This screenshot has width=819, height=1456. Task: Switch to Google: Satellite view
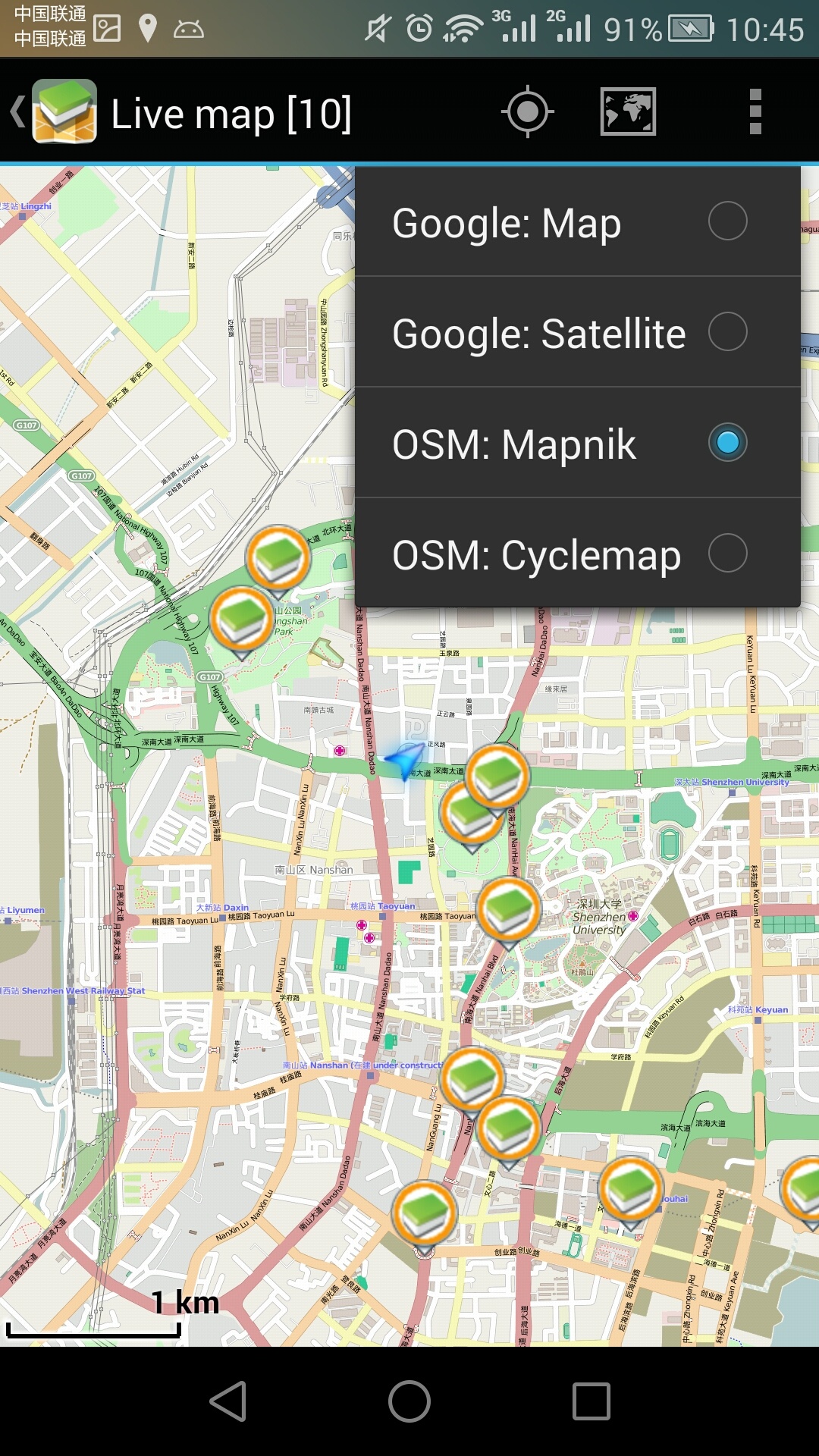pyautogui.click(x=576, y=333)
